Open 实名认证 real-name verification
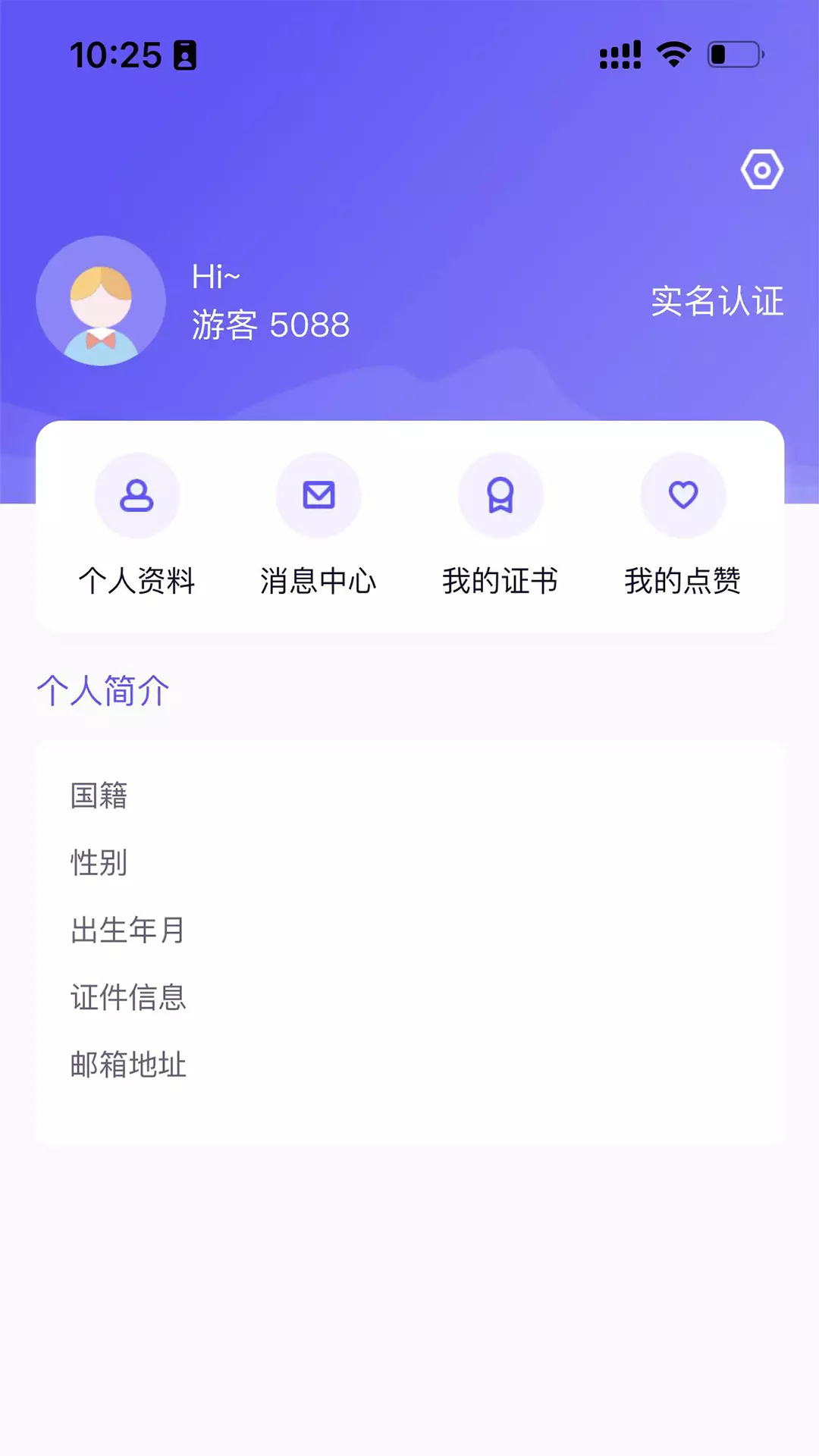 717,301
